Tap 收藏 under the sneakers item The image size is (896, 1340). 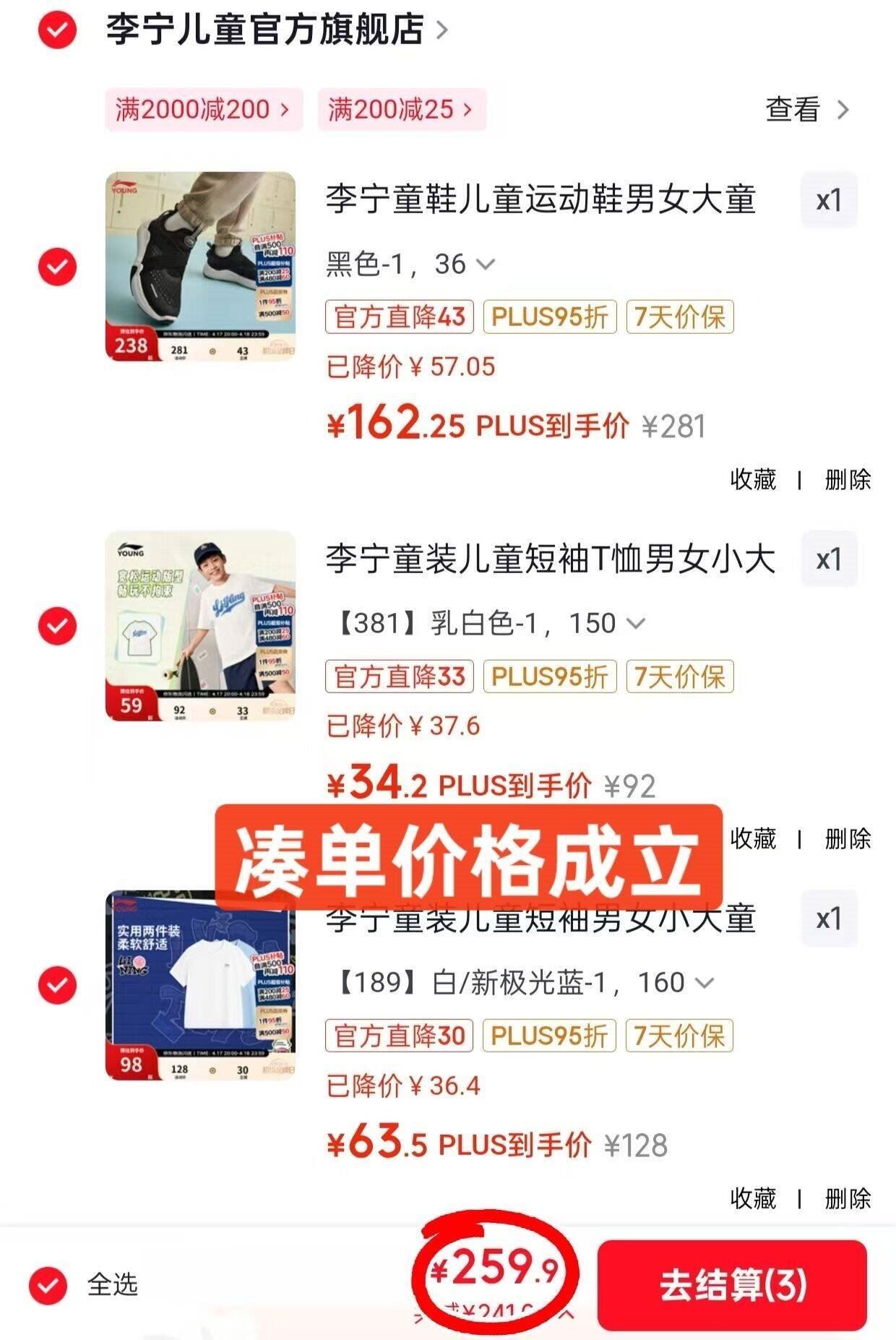click(x=753, y=479)
